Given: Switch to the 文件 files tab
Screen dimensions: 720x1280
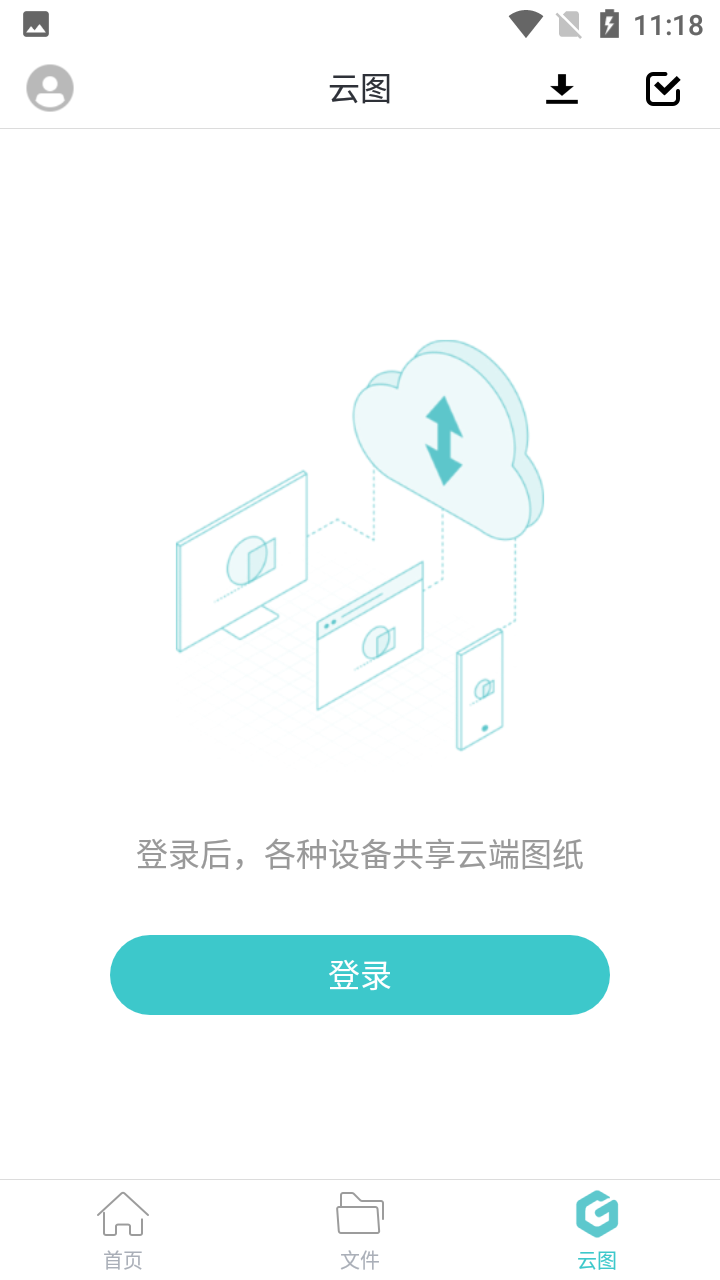Looking at the screenshot, I should click(360, 1230).
